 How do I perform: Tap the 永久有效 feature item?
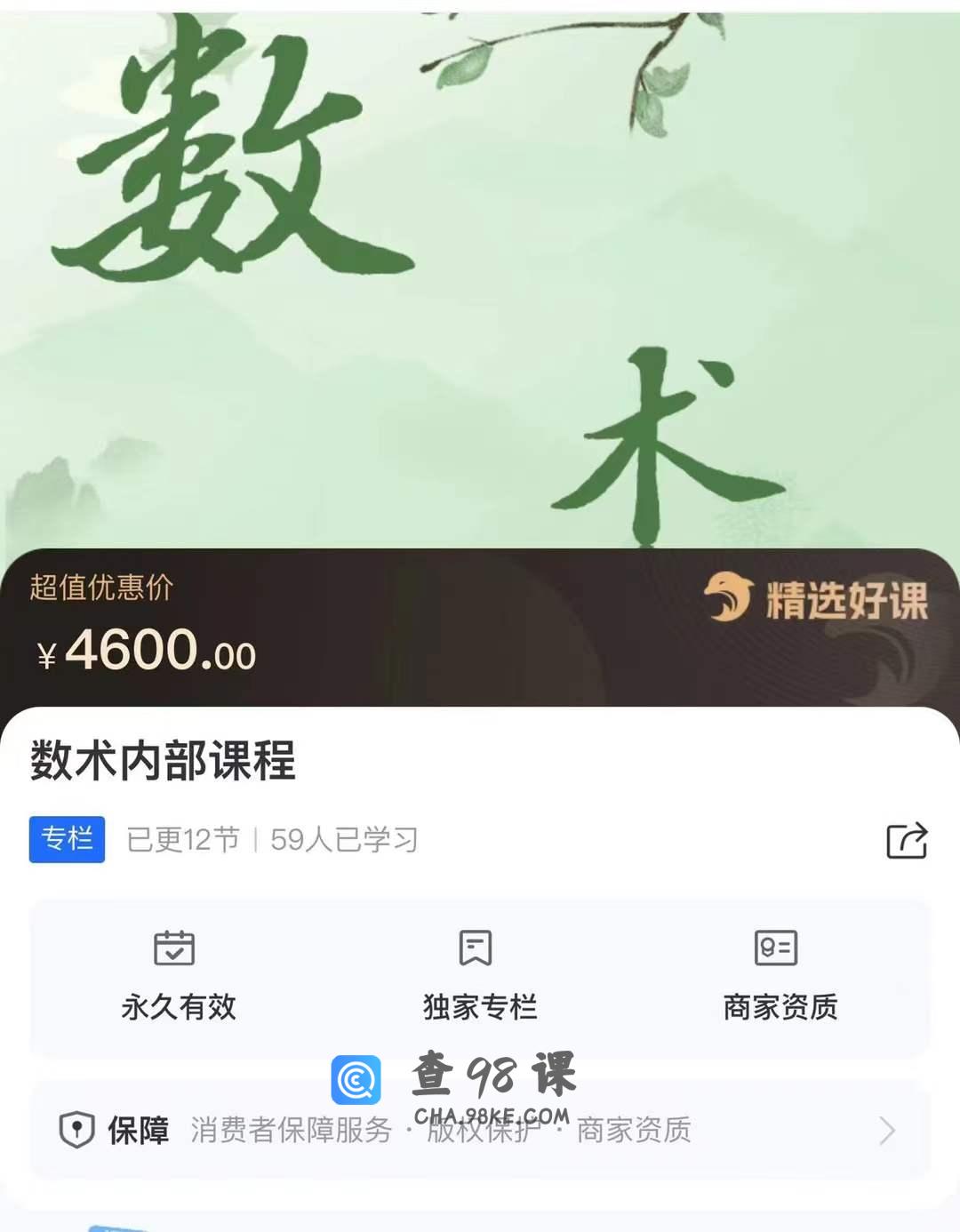[178, 976]
